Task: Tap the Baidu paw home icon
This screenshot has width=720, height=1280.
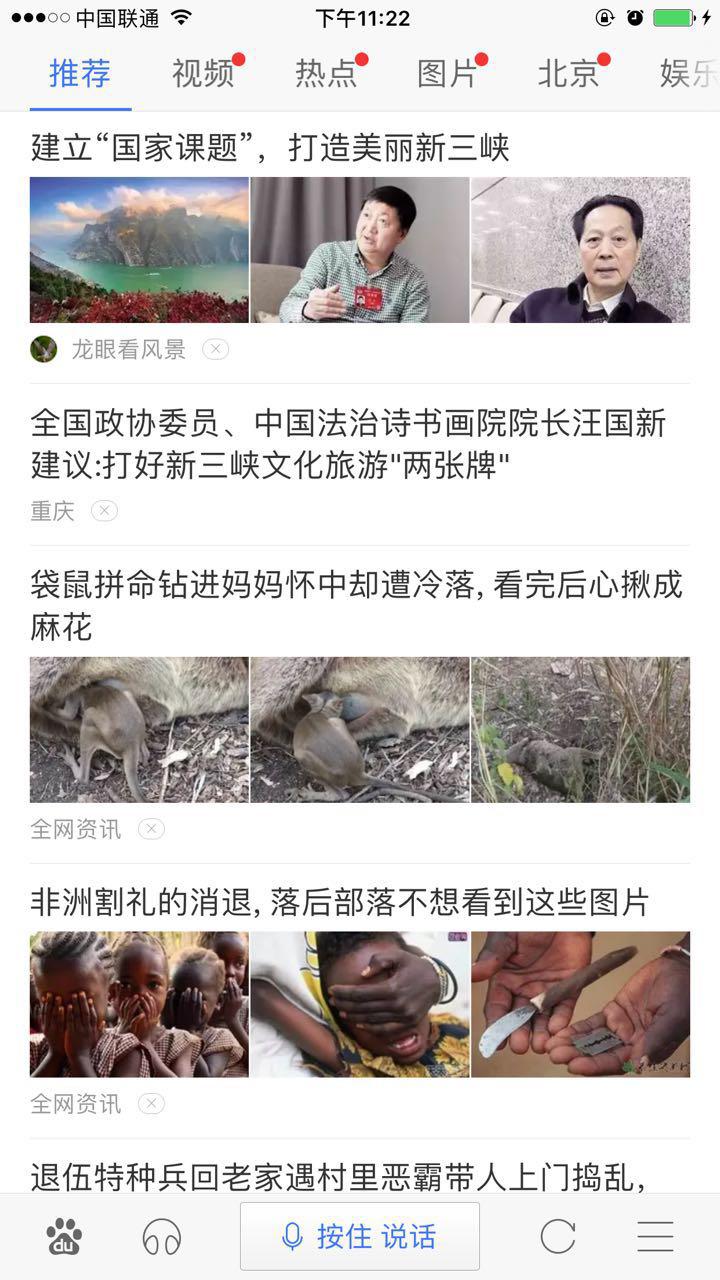Action: [64, 1237]
